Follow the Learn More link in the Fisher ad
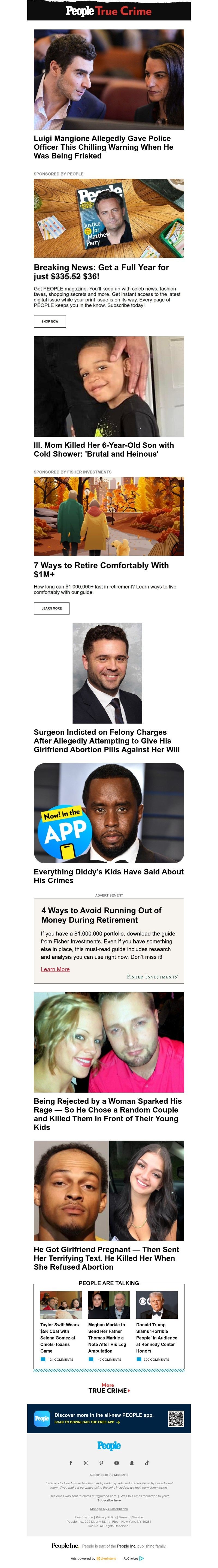 coord(55,969)
